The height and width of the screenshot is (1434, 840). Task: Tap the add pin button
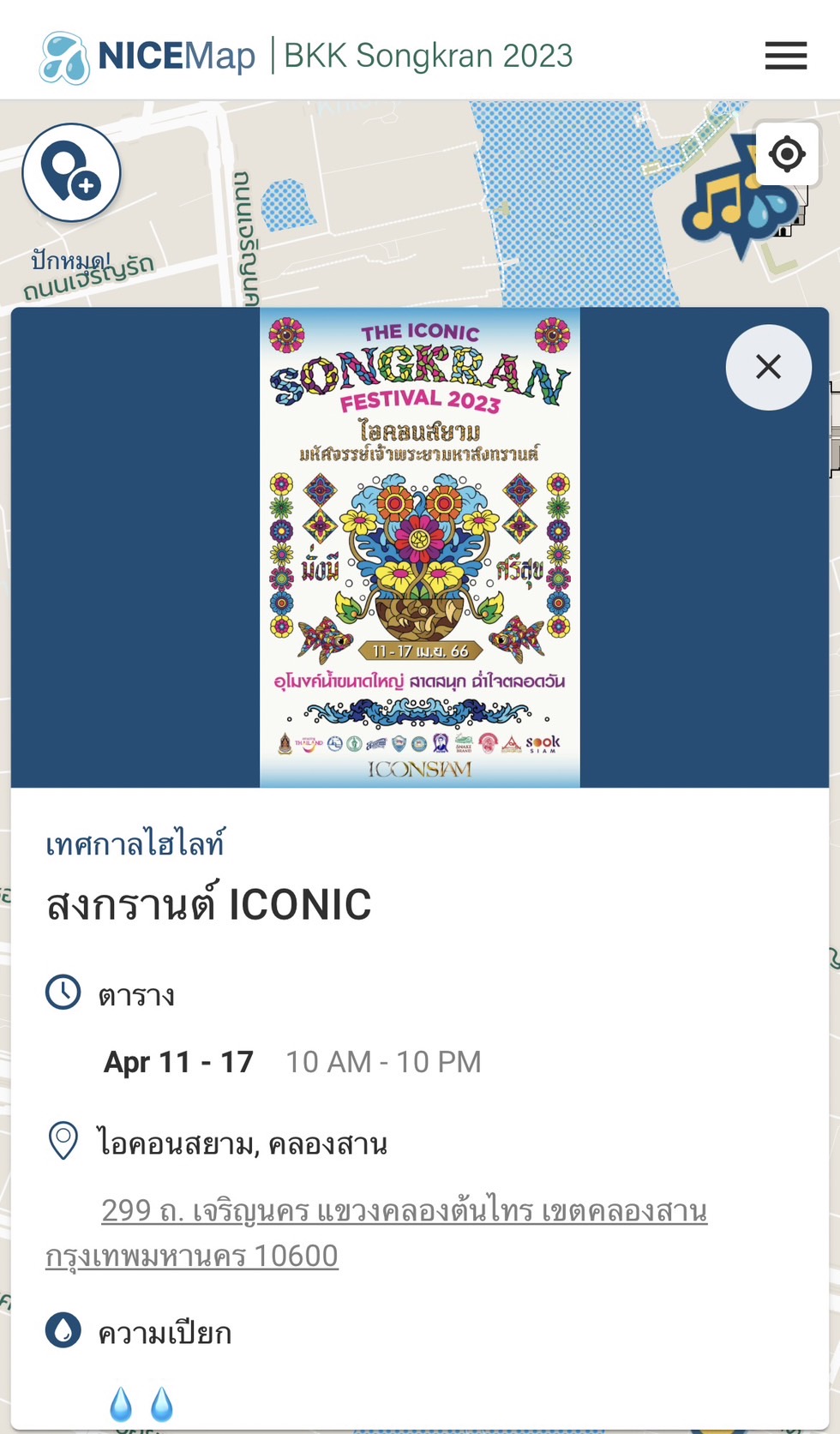(72, 173)
